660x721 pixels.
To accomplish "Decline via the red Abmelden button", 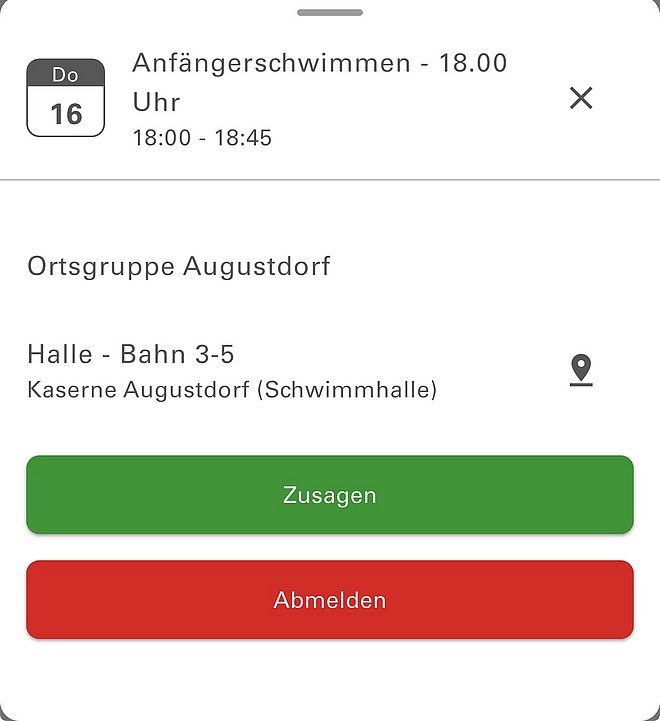I will pos(330,600).
